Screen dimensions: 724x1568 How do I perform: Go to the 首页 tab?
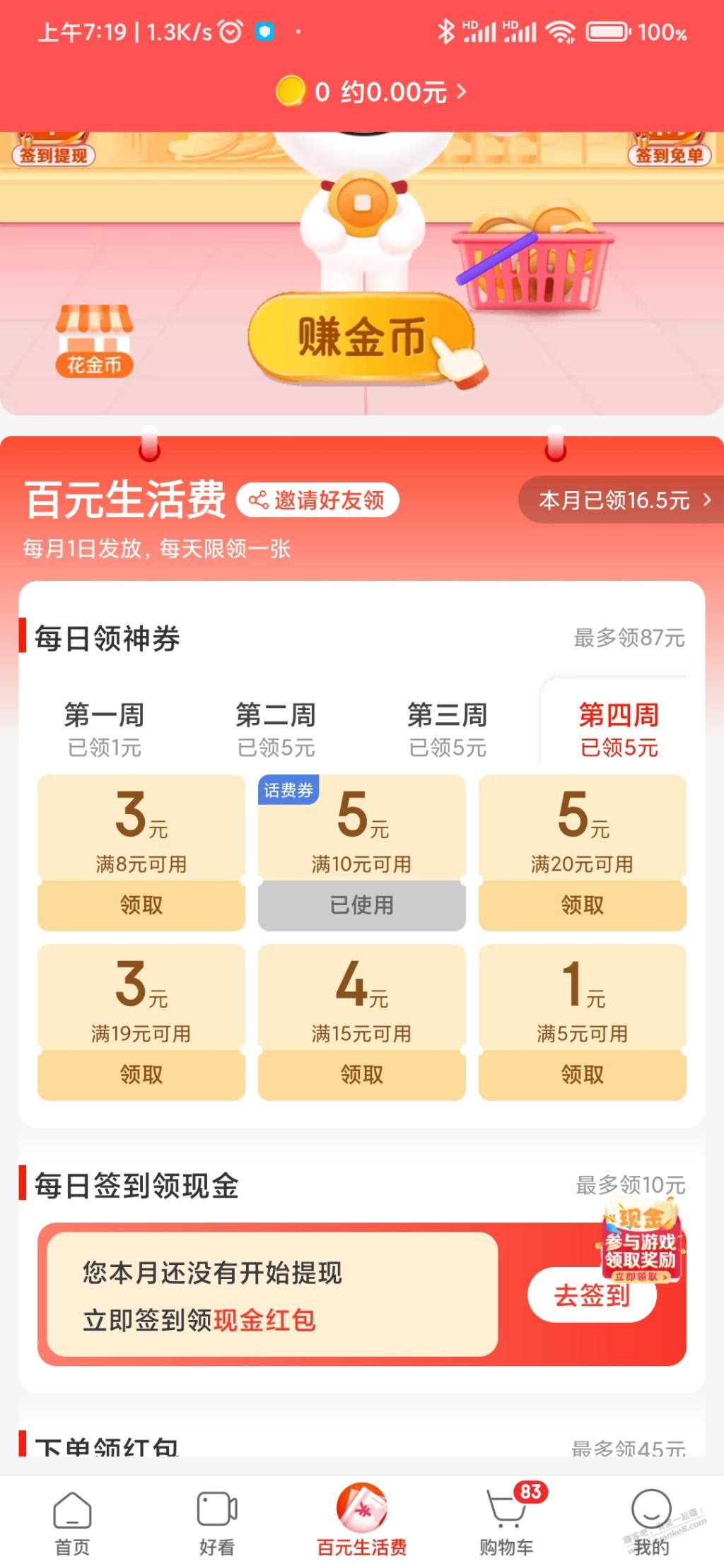tap(72, 1523)
